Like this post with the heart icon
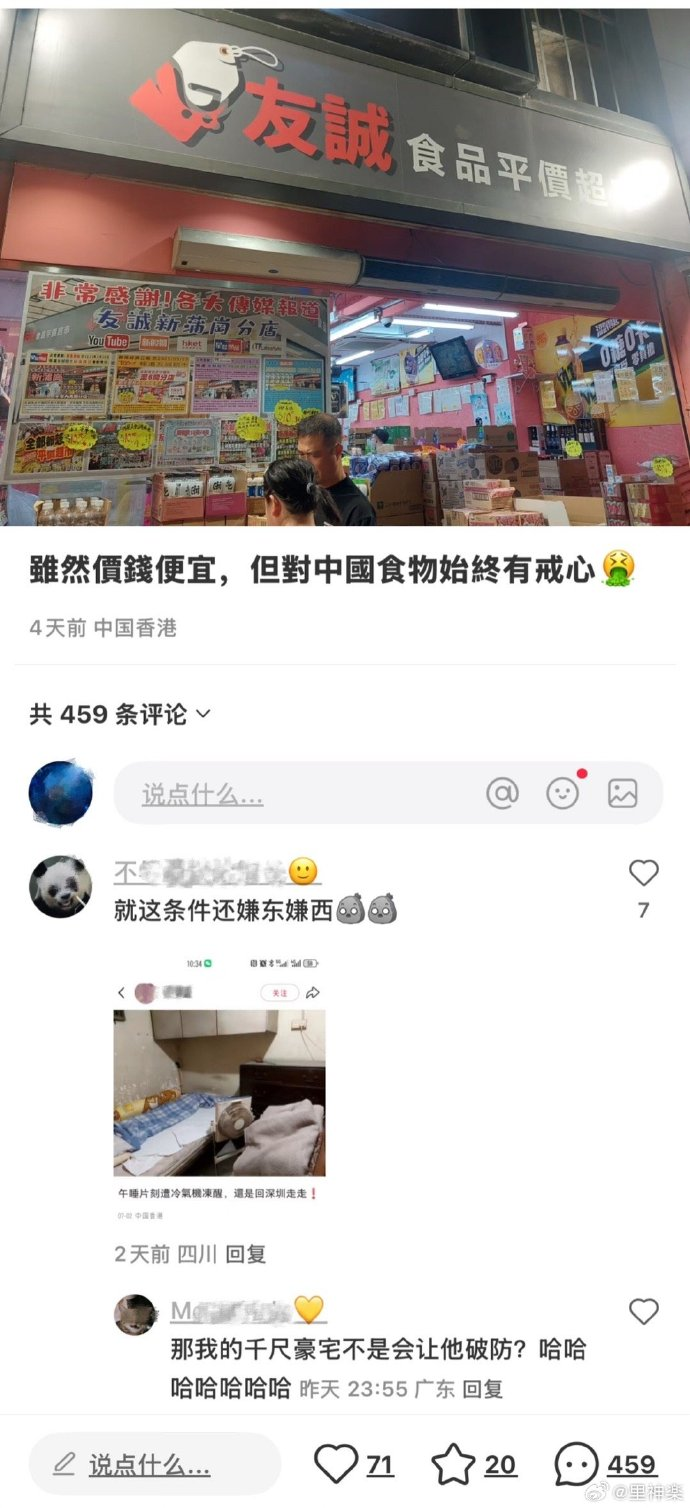690x1508 pixels. (x=337, y=1465)
